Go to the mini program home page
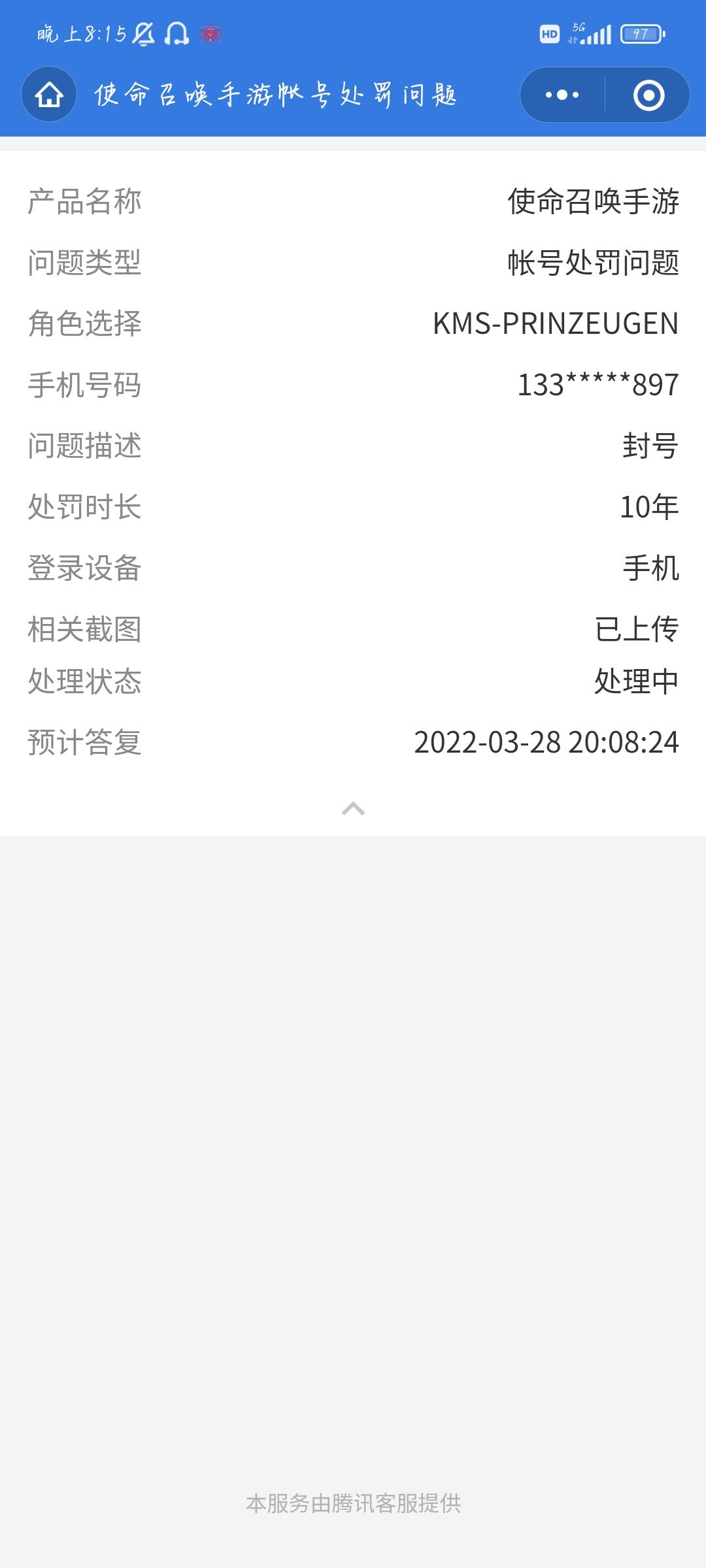The width and height of the screenshot is (706, 1568). pyautogui.click(x=49, y=95)
